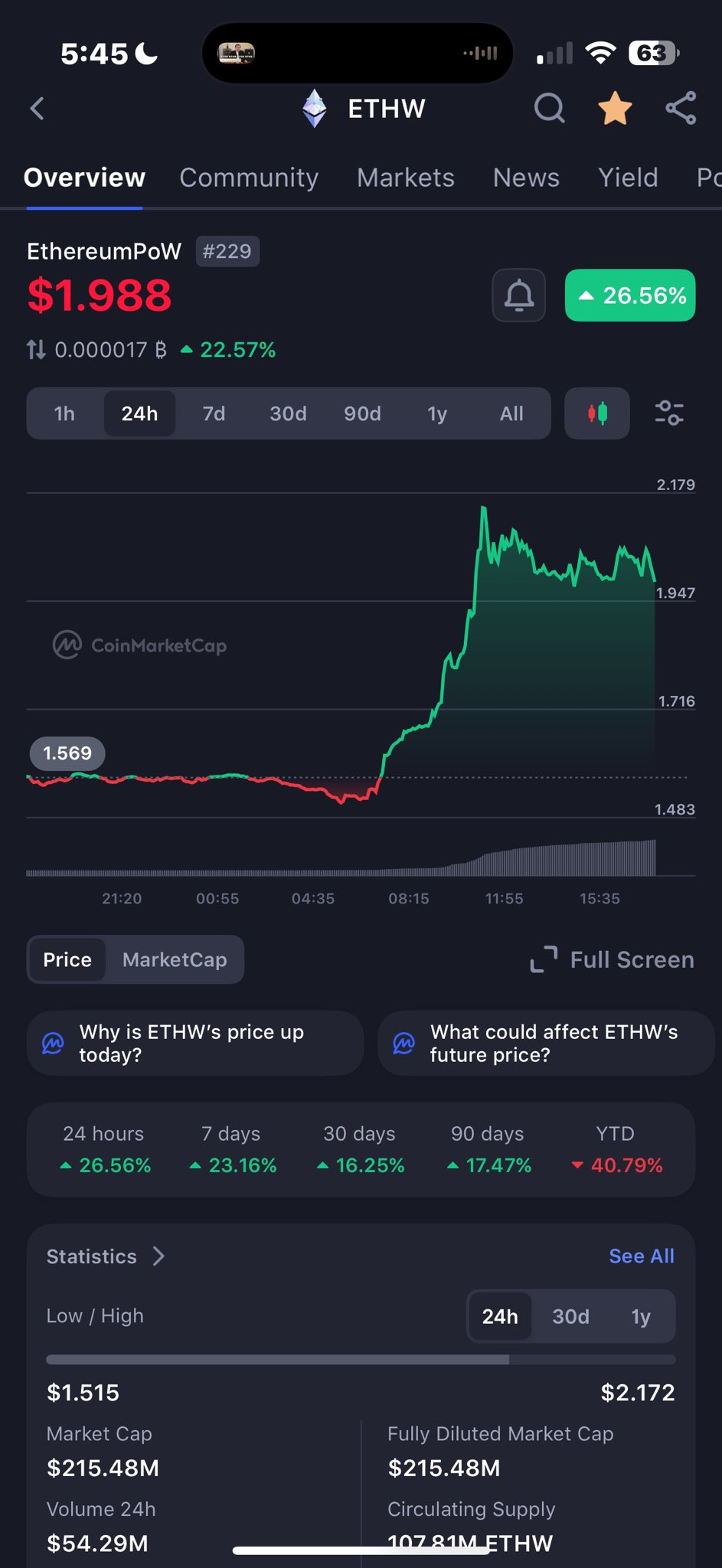Select the 1h chart range

pyautogui.click(x=64, y=414)
